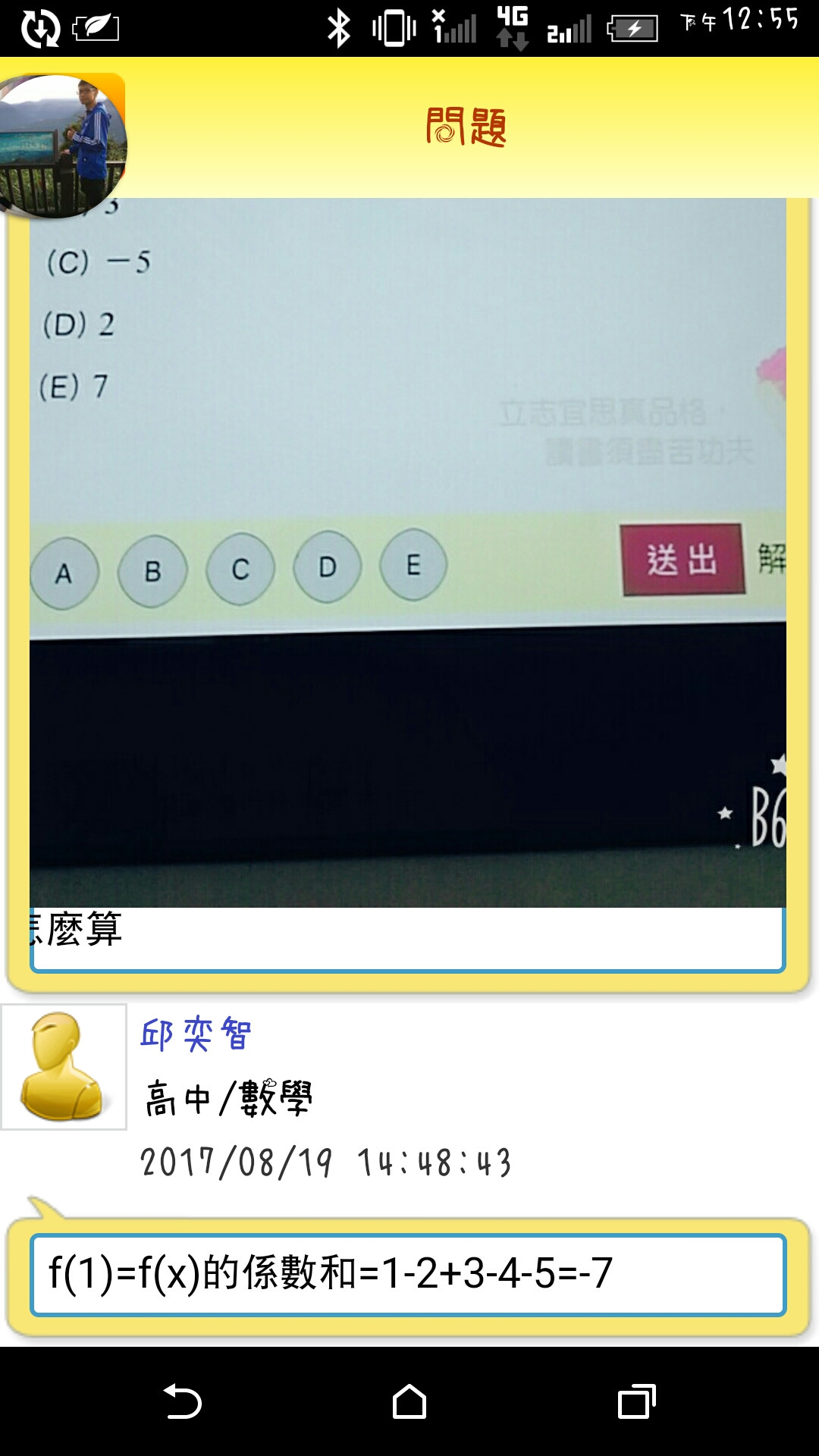Open the attached question photo
This screenshot has height=1456, width=819.
point(408,552)
